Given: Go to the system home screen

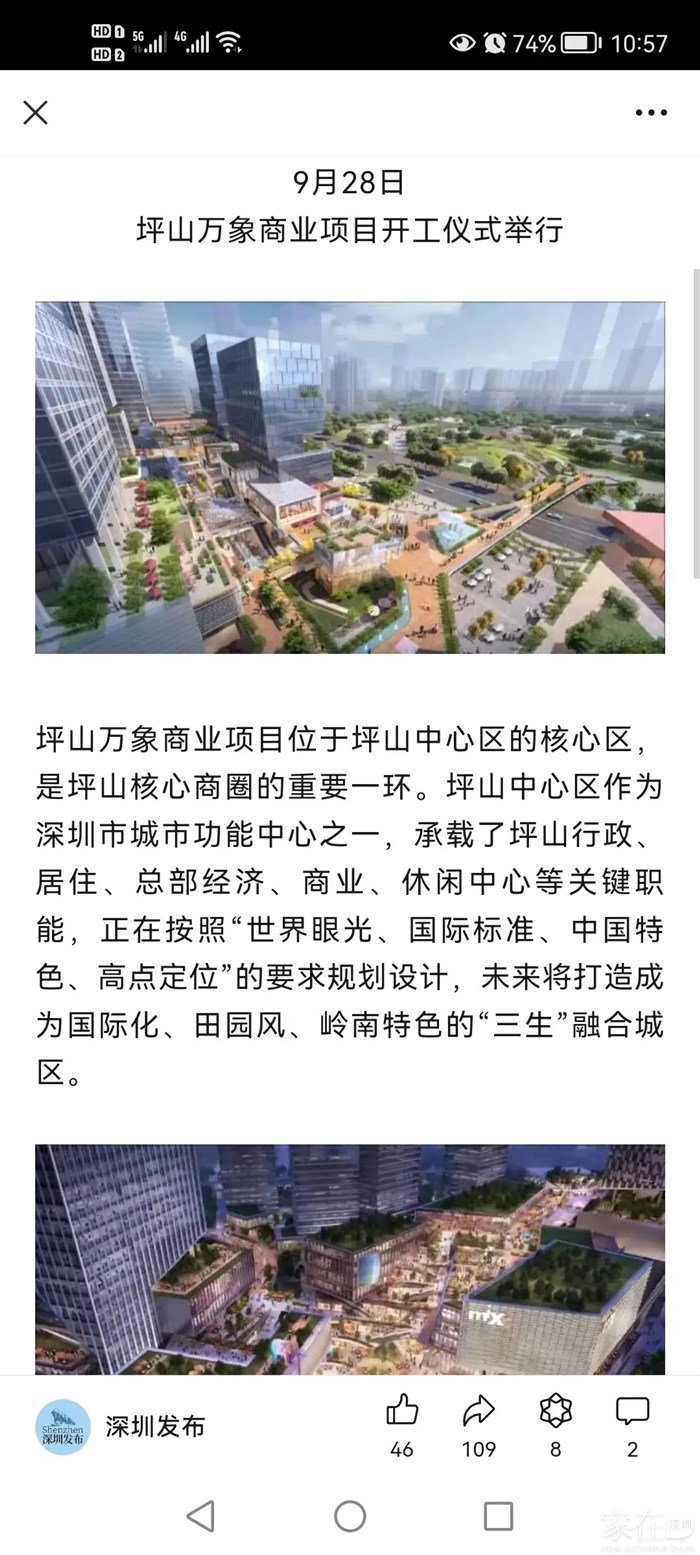Looking at the screenshot, I should [x=350, y=1516].
